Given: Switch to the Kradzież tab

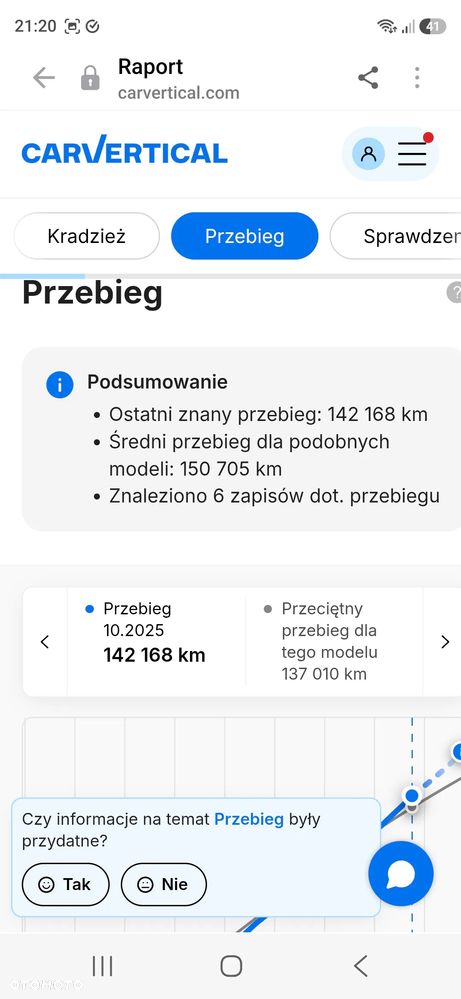Looking at the screenshot, I should (x=87, y=236).
